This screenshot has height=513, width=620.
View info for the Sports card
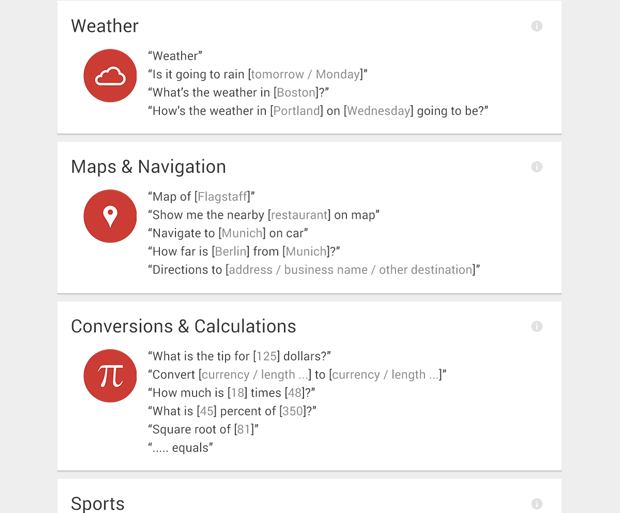(x=537, y=504)
